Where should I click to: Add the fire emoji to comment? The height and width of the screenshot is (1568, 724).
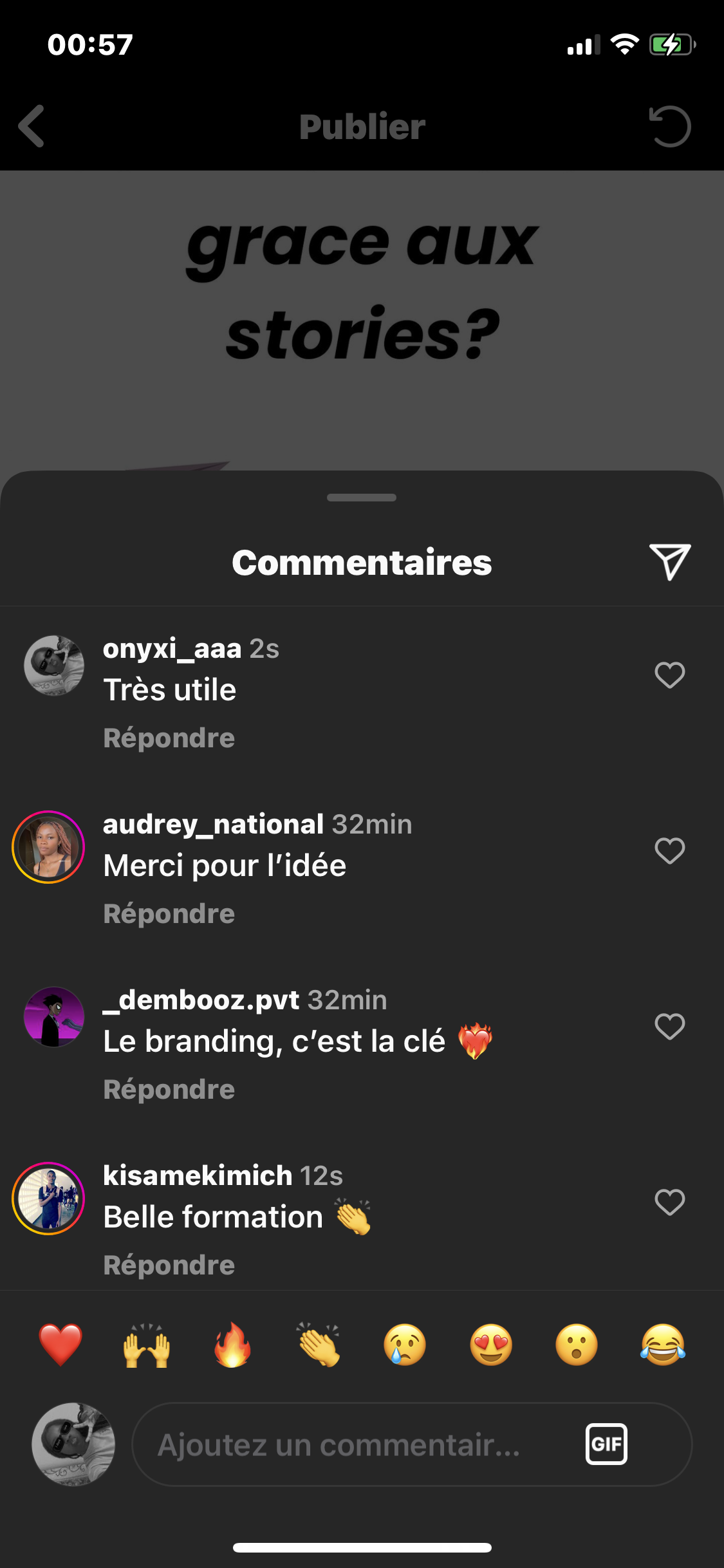pos(232,1345)
